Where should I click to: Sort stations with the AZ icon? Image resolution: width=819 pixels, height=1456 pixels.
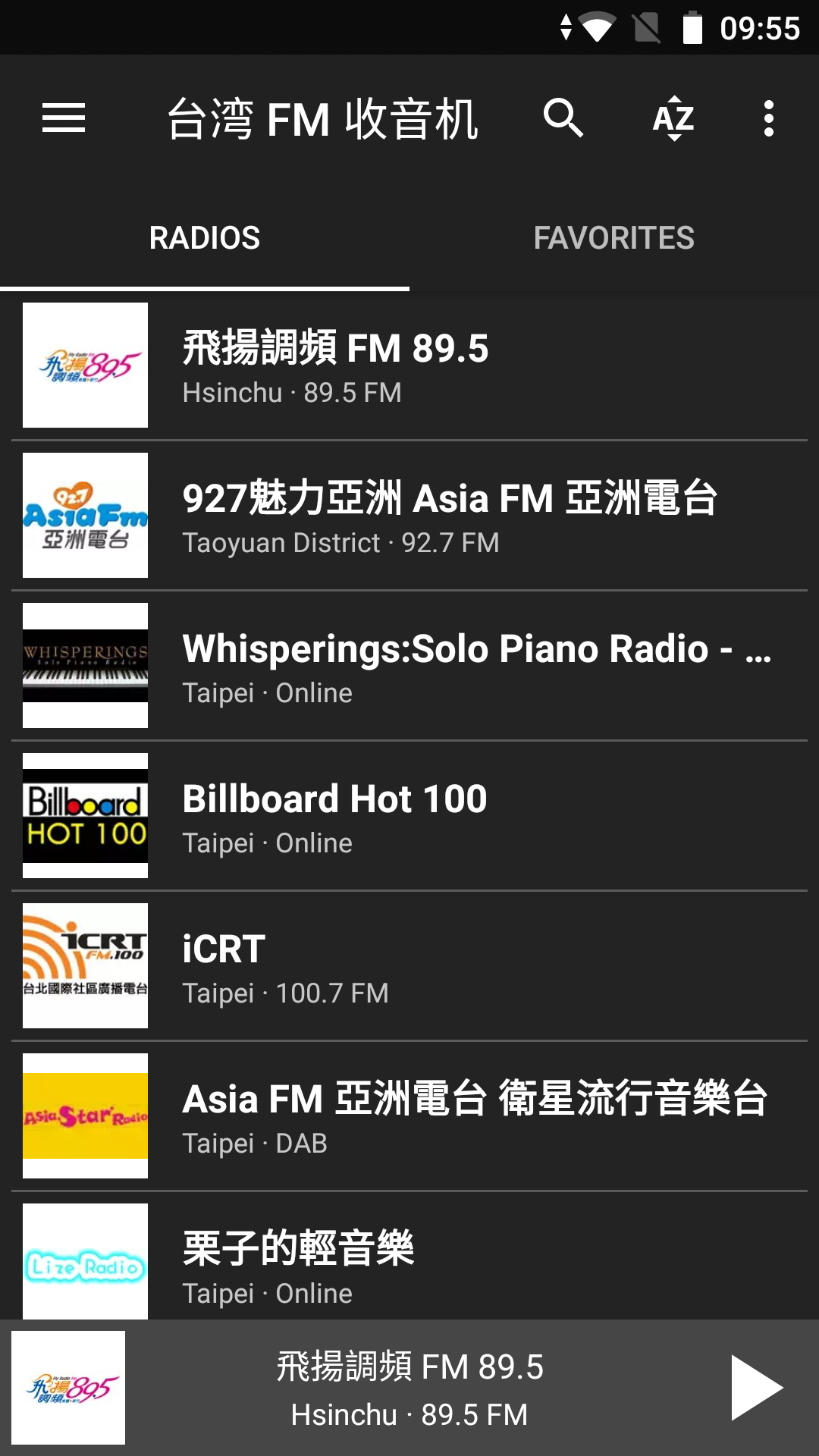coord(673,118)
